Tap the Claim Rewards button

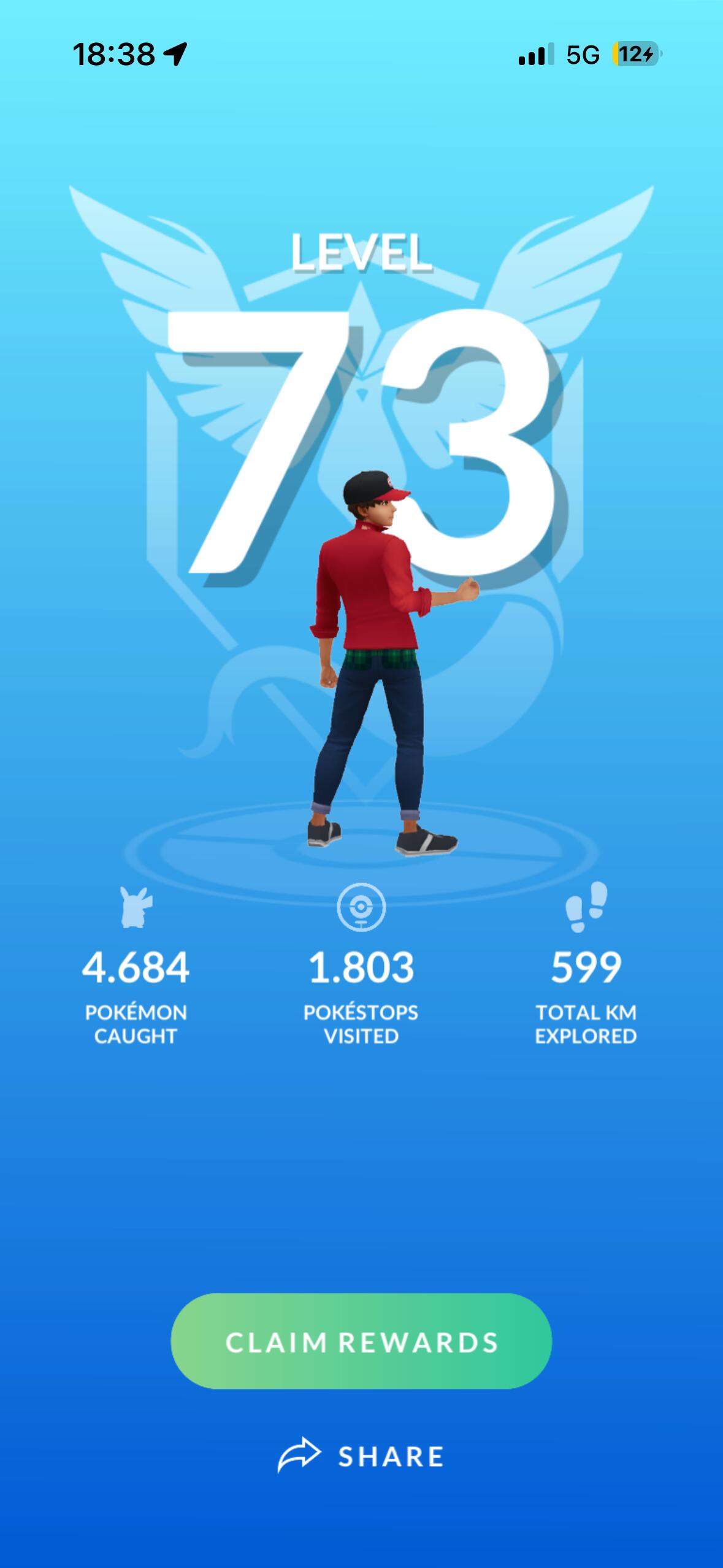[361, 1342]
